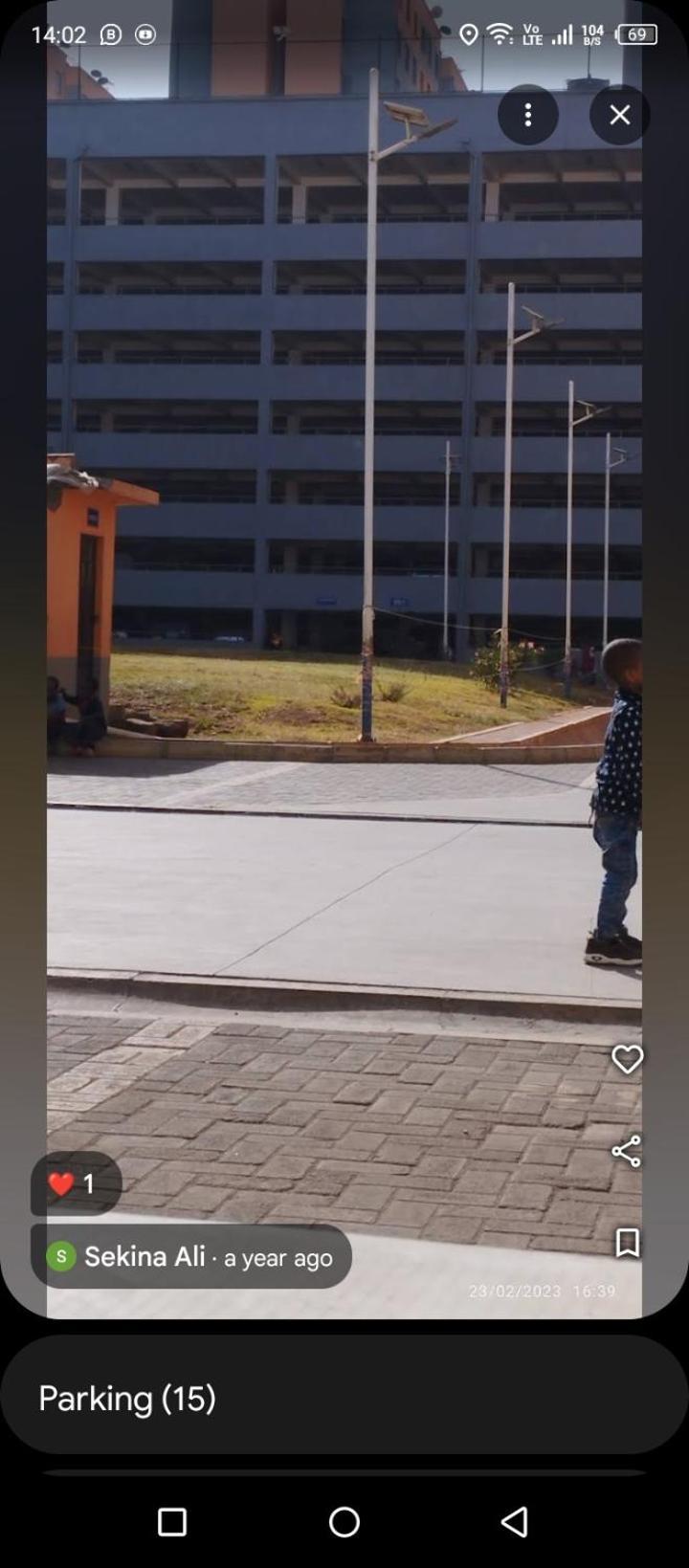Open the three-dot overflow menu
The width and height of the screenshot is (689, 1568).
tap(527, 115)
